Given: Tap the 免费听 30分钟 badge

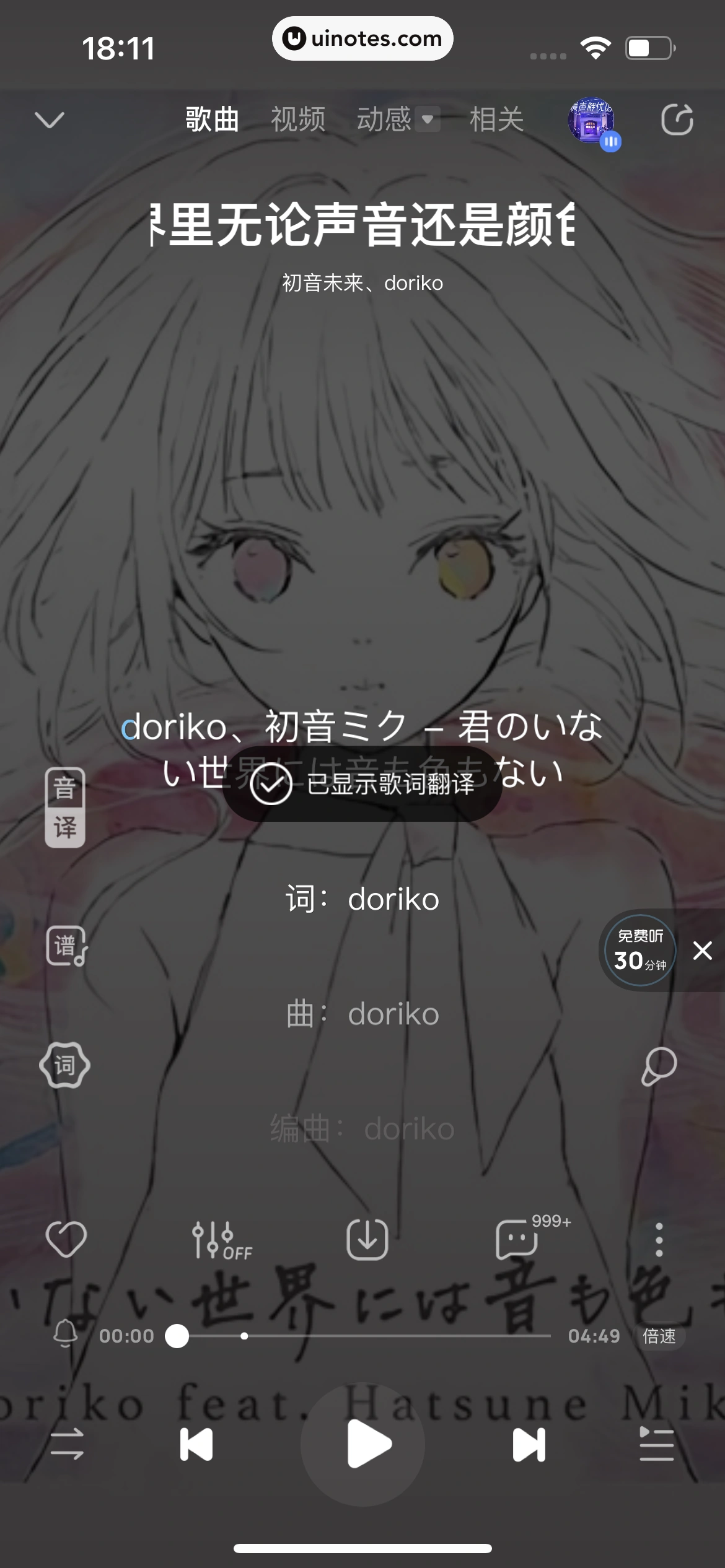Looking at the screenshot, I should (x=640, y=950).
